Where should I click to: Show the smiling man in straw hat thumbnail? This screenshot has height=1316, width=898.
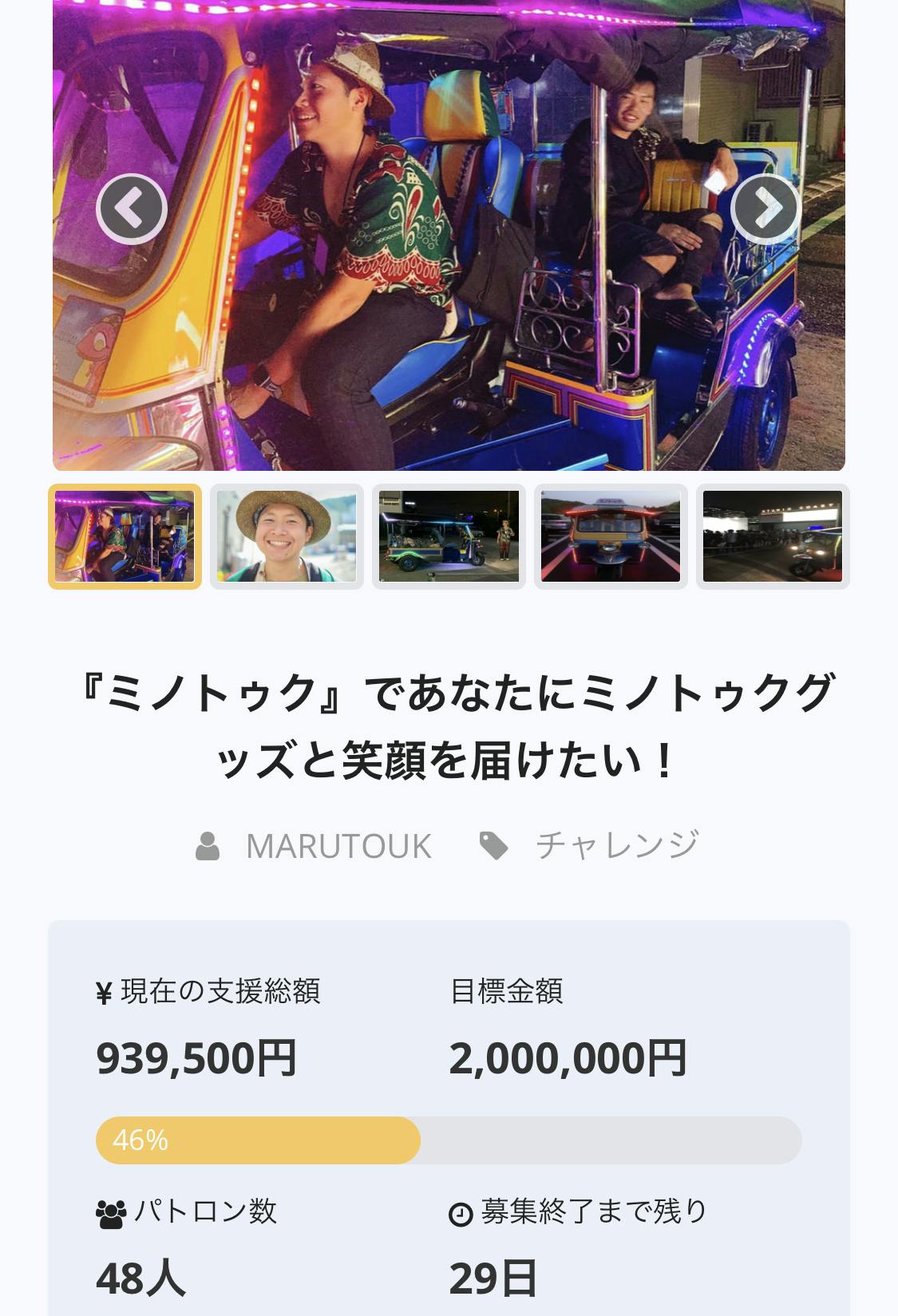coord(287,536)
